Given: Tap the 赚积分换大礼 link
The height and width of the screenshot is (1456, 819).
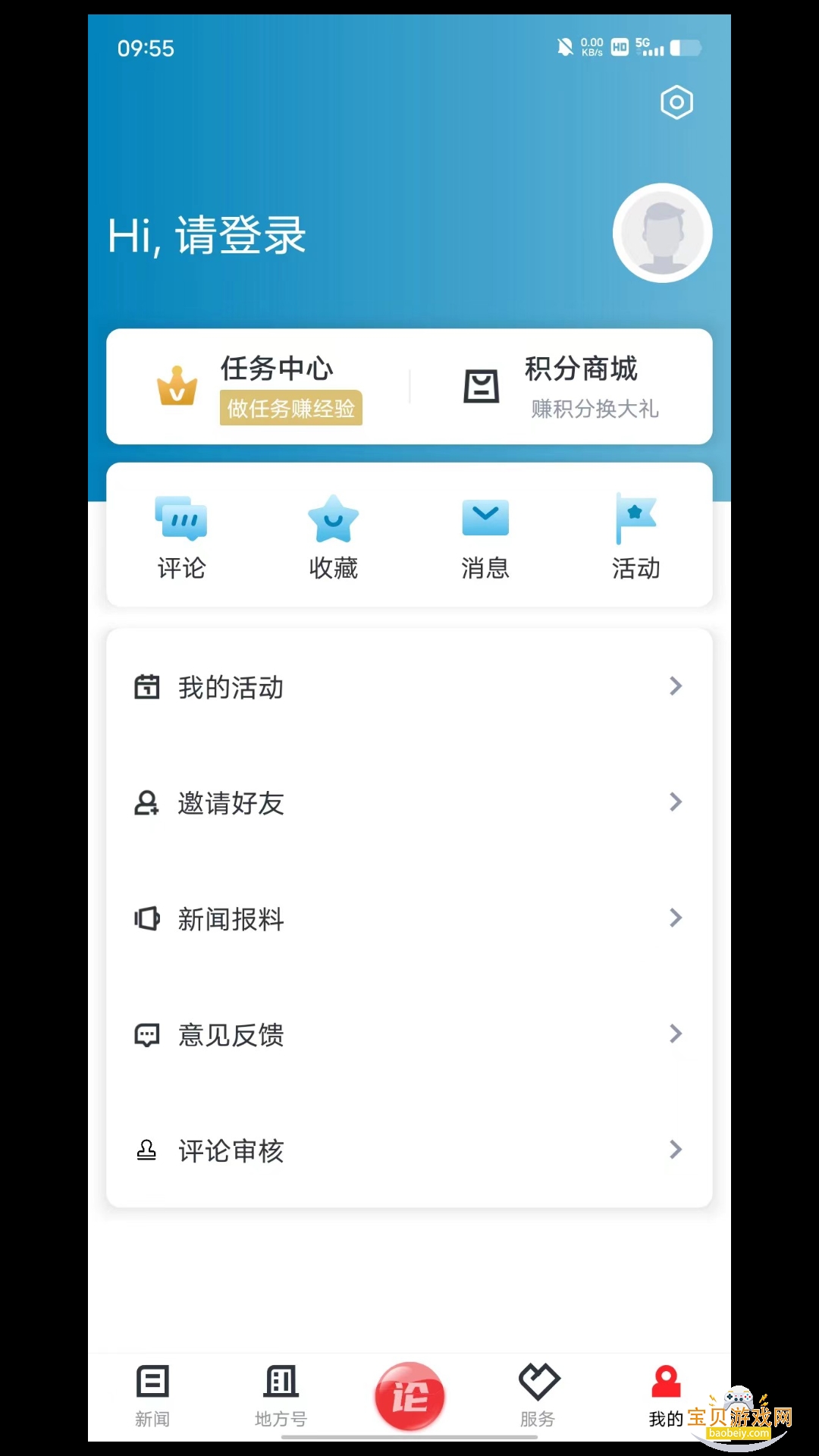Looking at the screenshot, I should point(595,409).
